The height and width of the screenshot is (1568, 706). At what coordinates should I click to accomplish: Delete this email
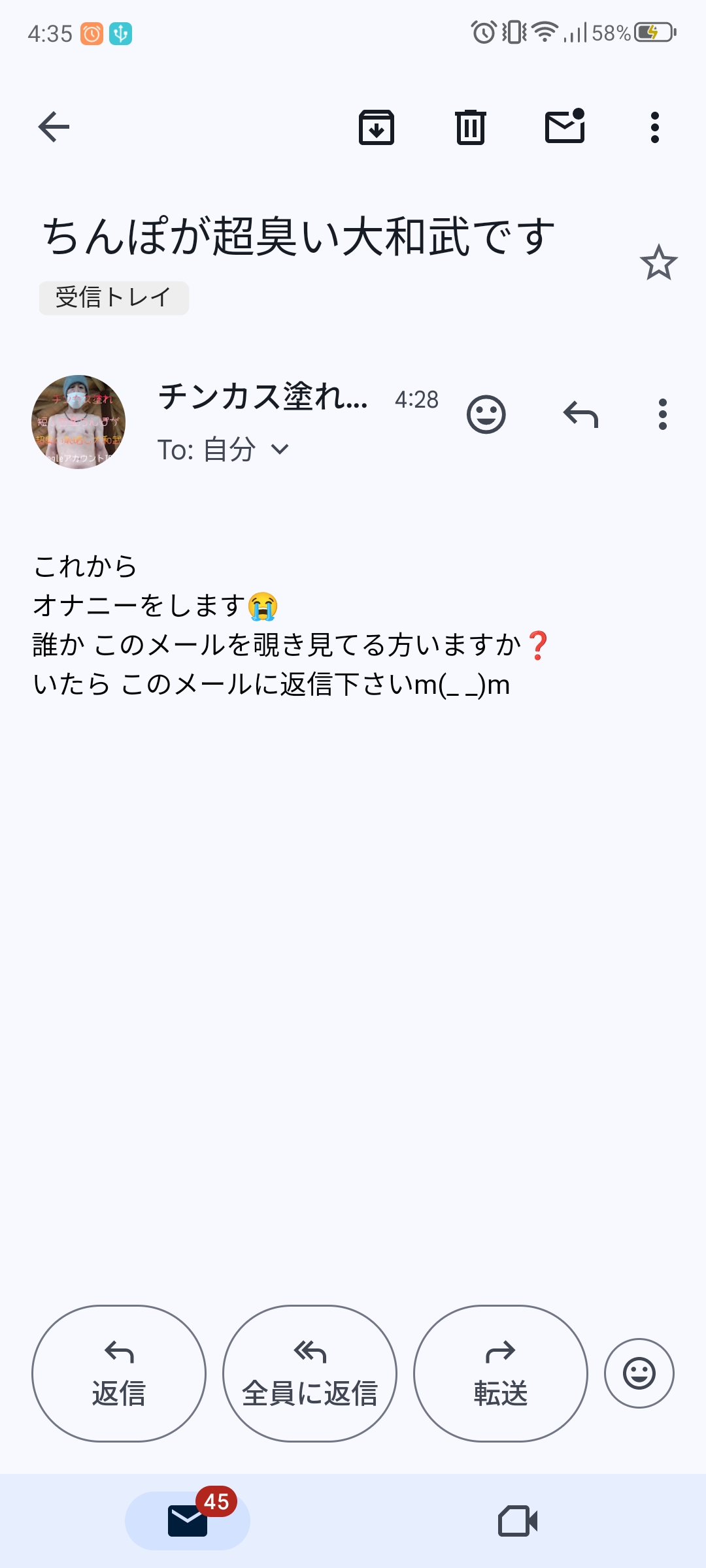click(x=469, y=127)
